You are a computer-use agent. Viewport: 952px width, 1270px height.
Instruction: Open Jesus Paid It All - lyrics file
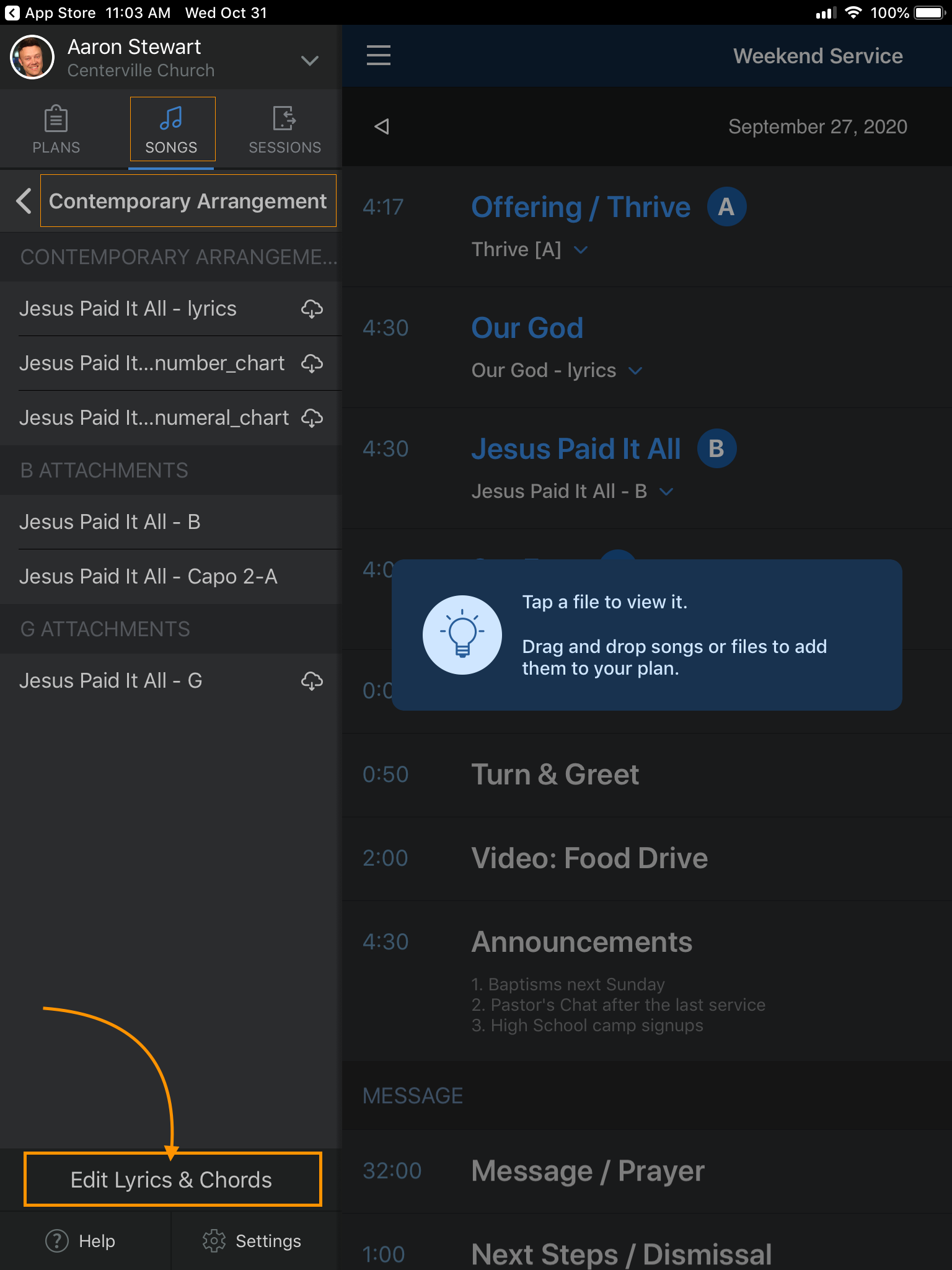128,309
